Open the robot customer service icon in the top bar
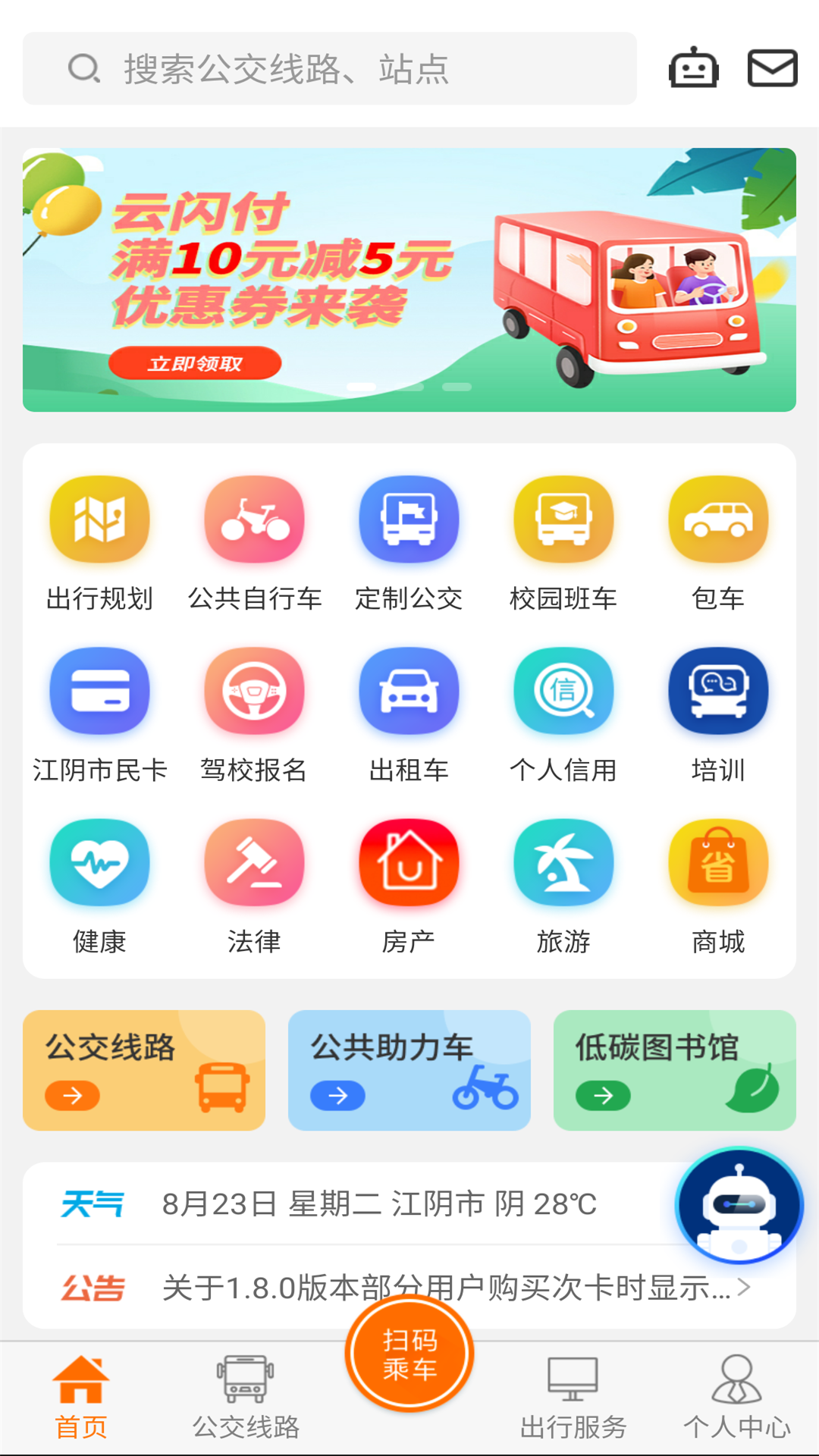Screen dimensions: 819x1456 (693, 69)
